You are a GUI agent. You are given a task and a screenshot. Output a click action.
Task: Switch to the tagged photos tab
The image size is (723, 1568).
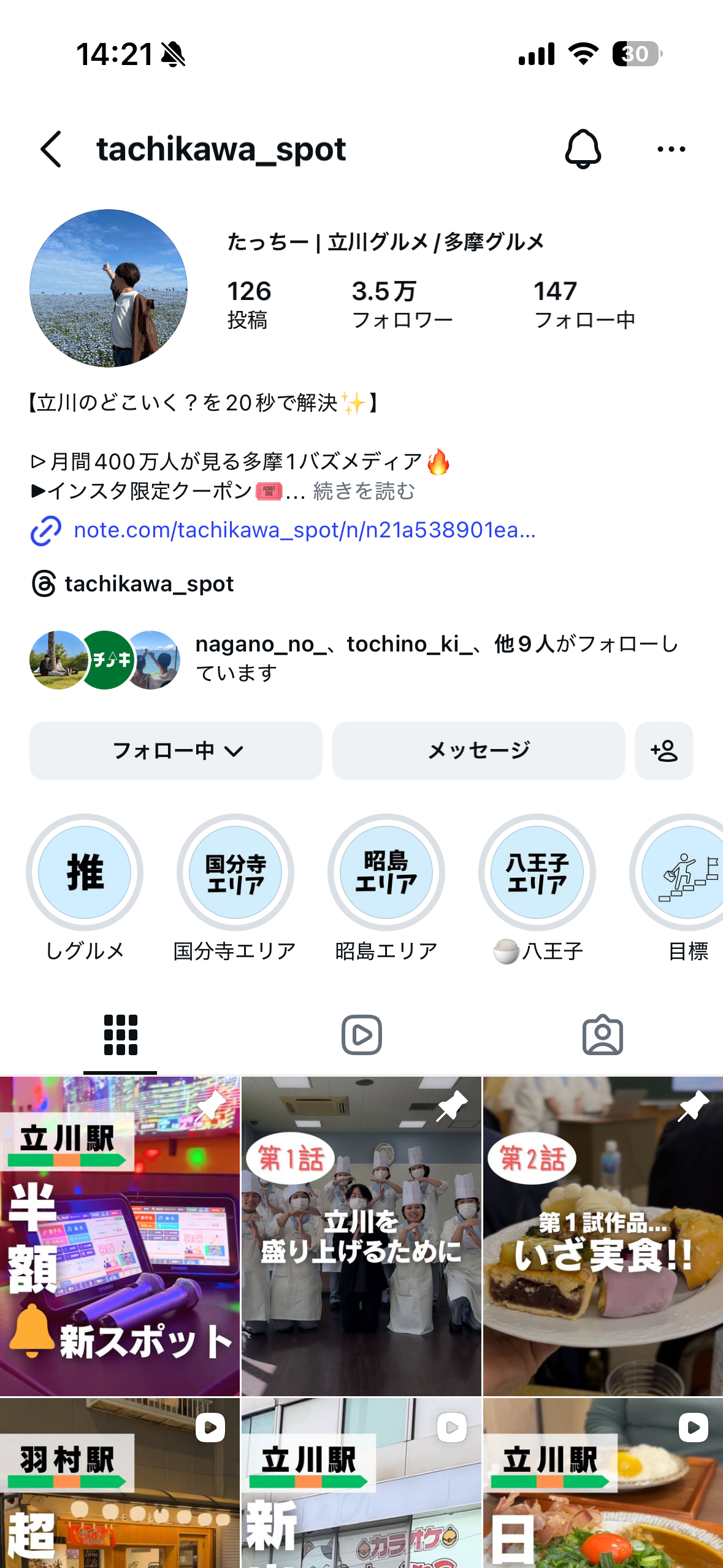pos(602,1035)
